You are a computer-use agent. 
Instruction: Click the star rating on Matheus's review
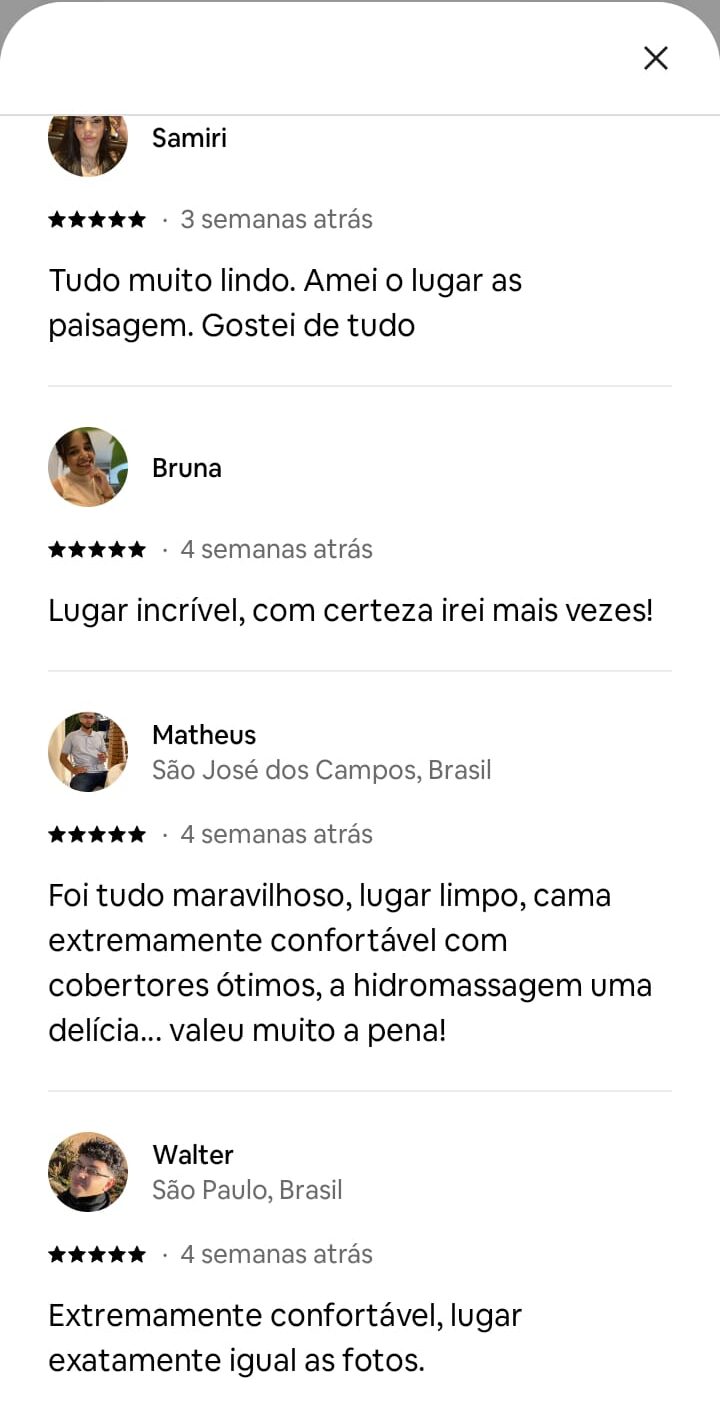click(96, 833)
